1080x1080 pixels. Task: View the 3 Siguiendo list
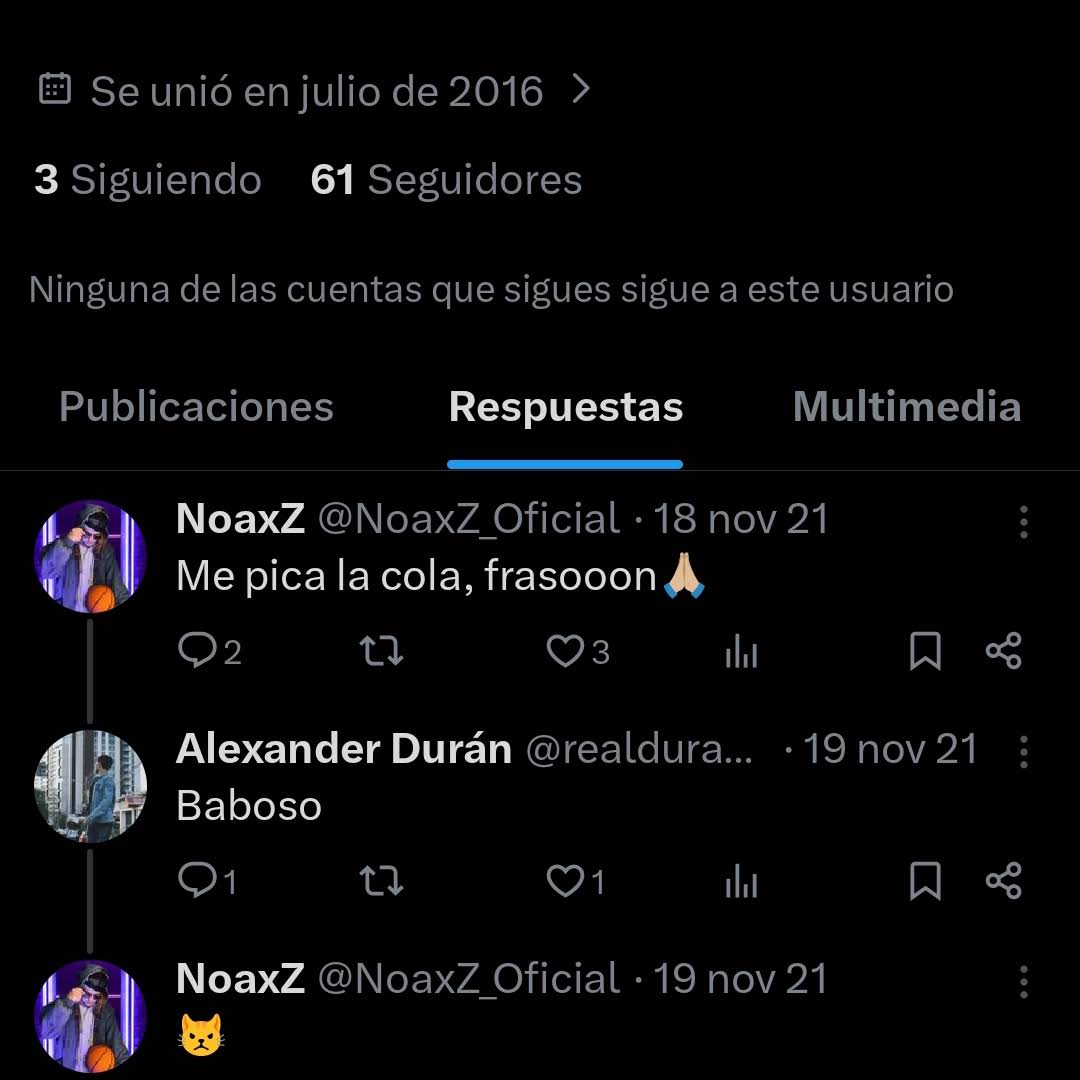point(148,180)
